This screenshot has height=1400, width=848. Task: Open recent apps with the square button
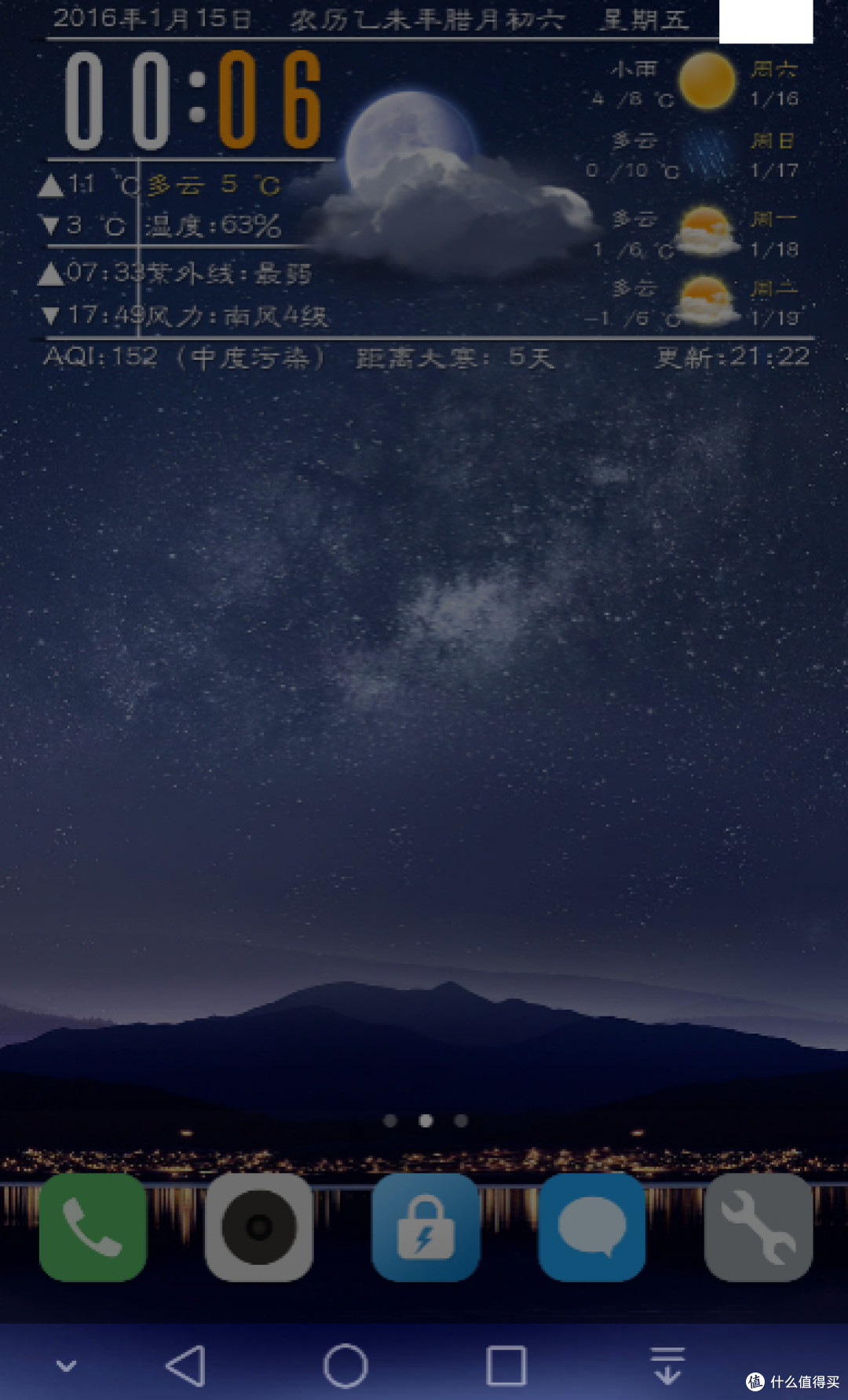[506, 1365]
